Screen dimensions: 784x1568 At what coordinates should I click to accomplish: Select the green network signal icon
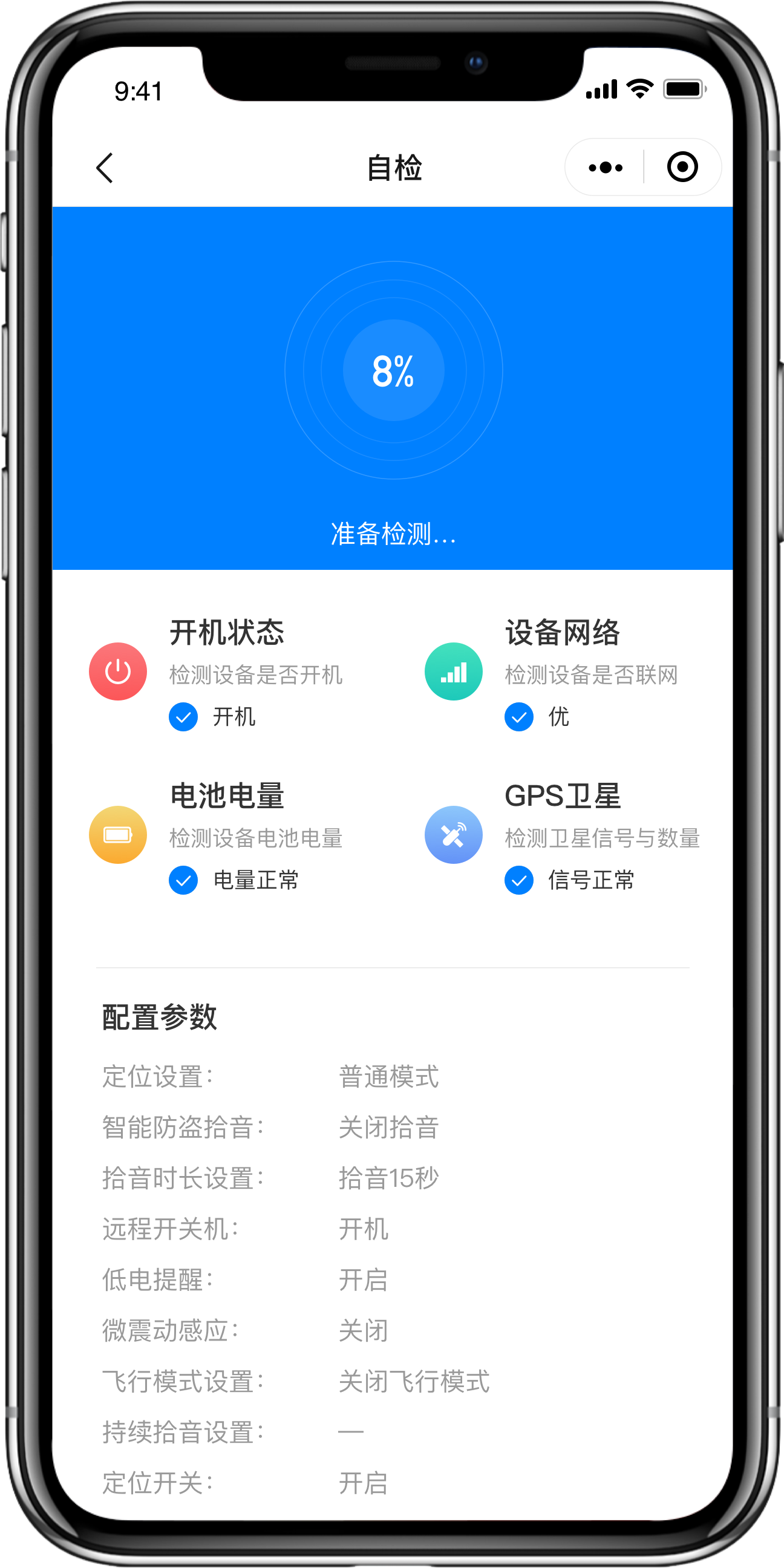pos(453,671)
